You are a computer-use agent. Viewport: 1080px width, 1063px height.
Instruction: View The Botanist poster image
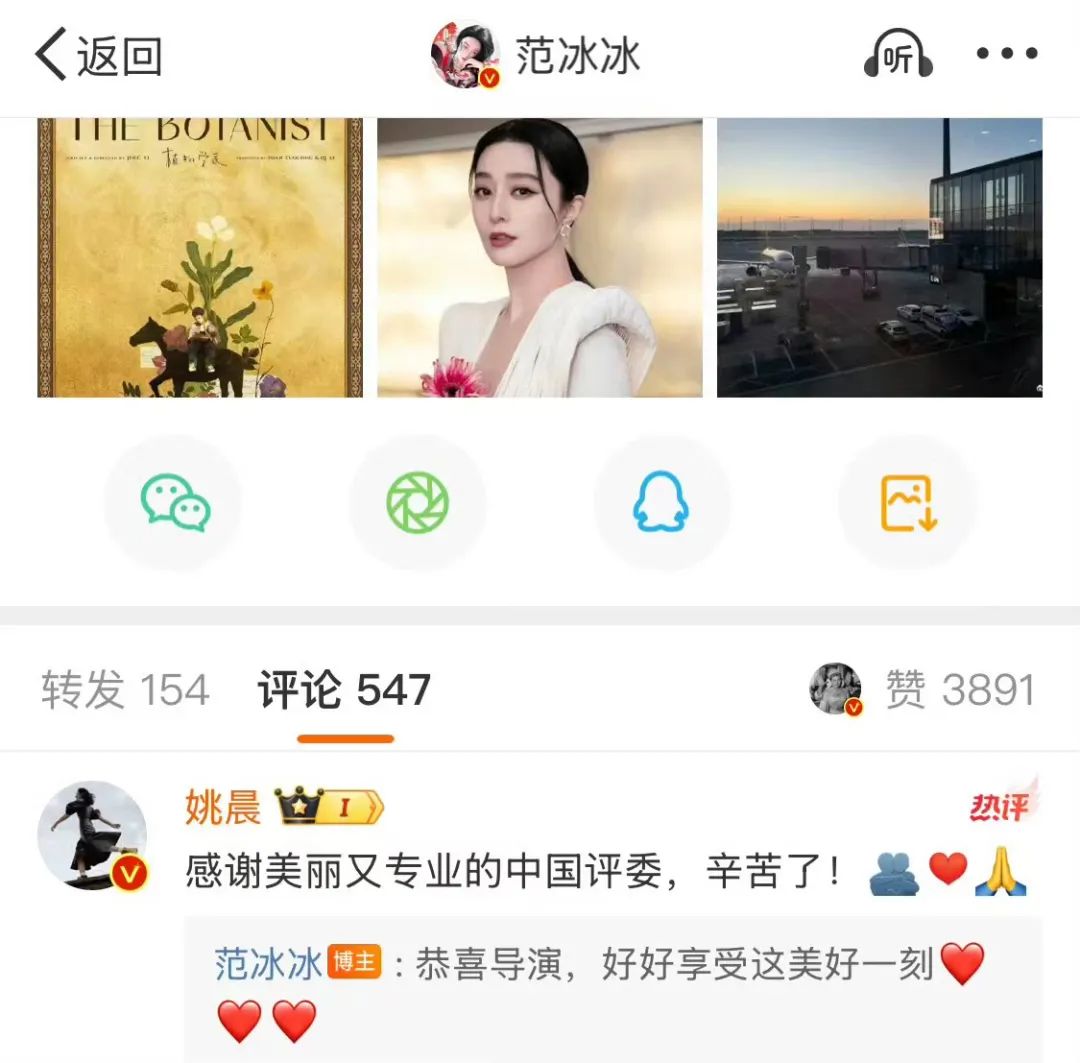200,257
